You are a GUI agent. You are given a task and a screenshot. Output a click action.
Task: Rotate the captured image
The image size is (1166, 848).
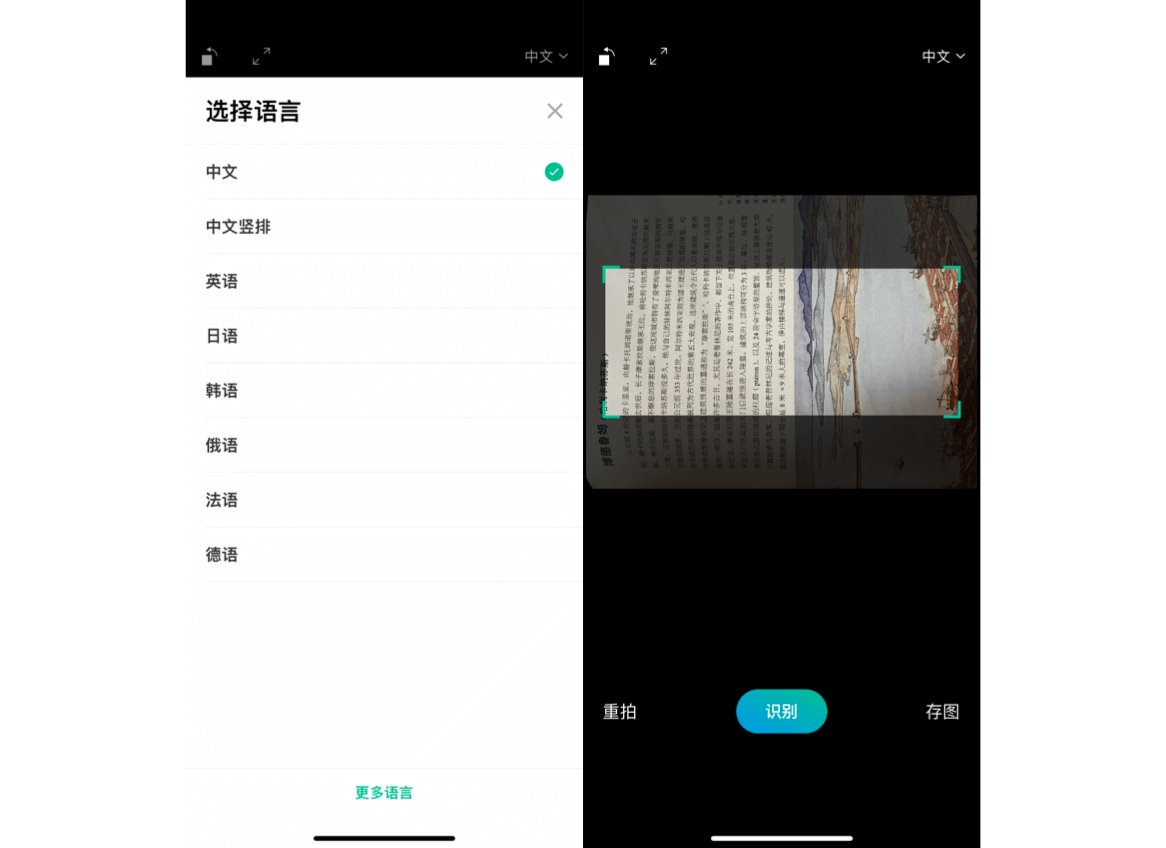[606, 57]
